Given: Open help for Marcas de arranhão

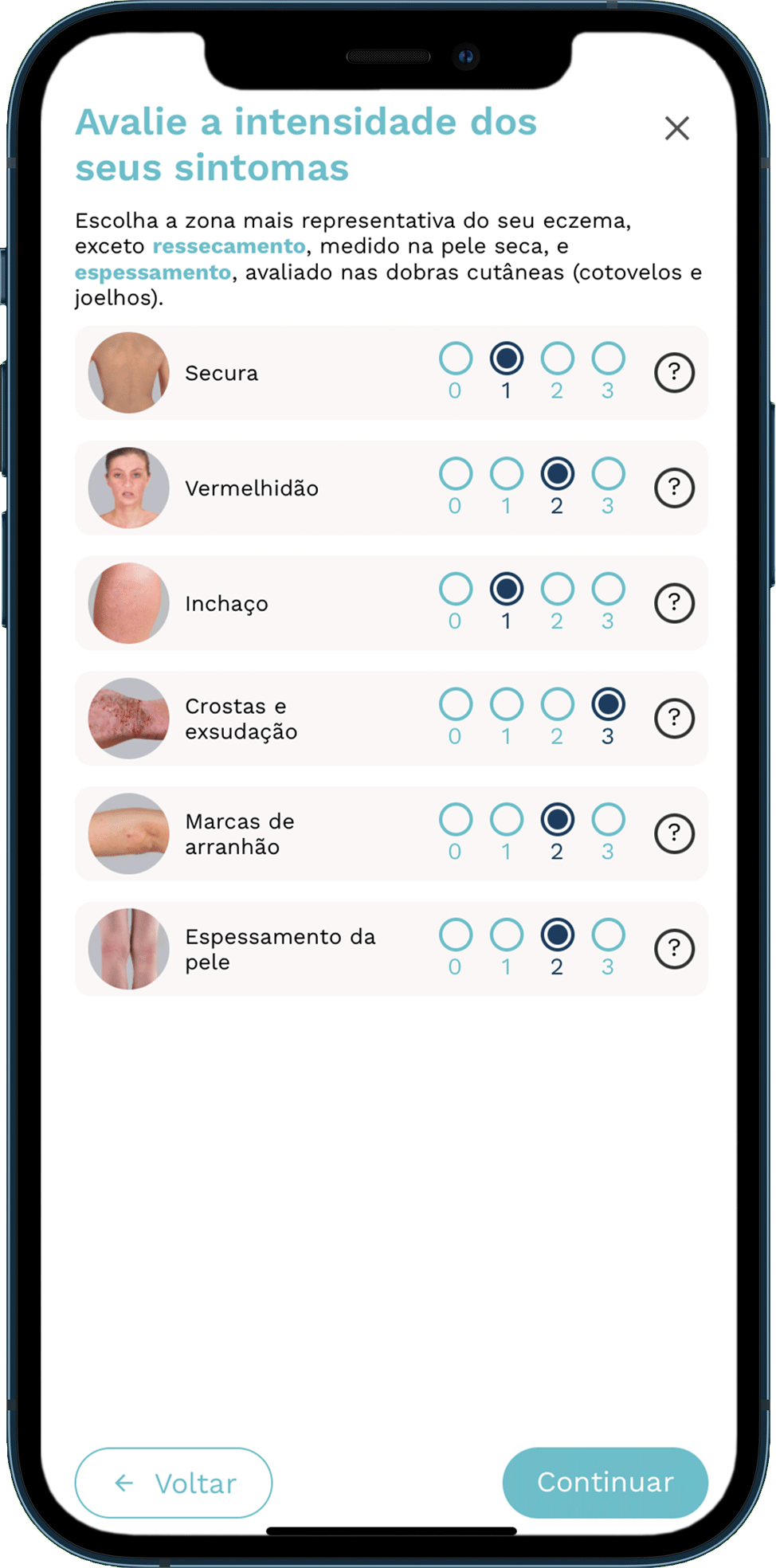Looking at the screenshot, I should [x=674, y=833].
